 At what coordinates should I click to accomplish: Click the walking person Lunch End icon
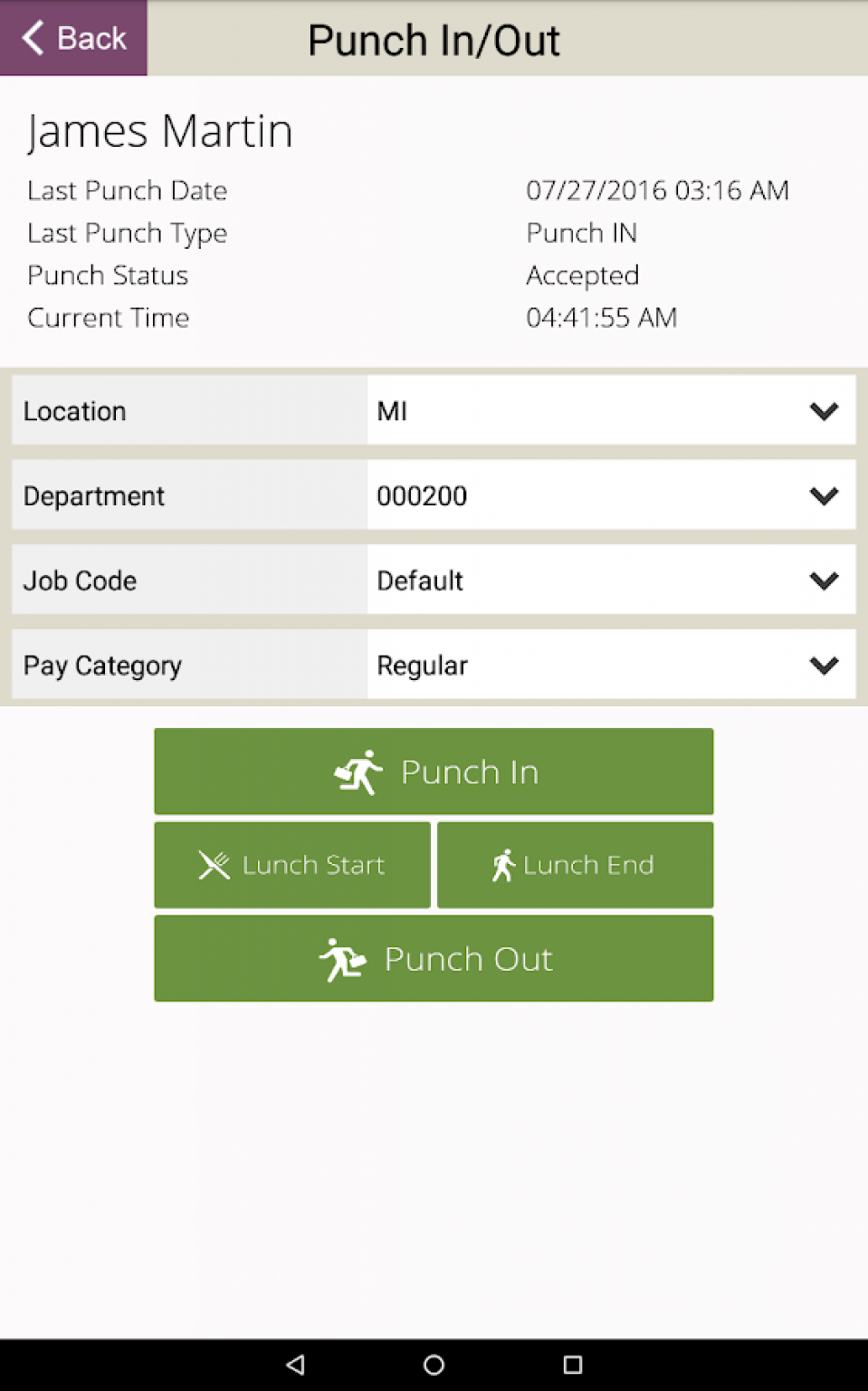coord(505,864)
